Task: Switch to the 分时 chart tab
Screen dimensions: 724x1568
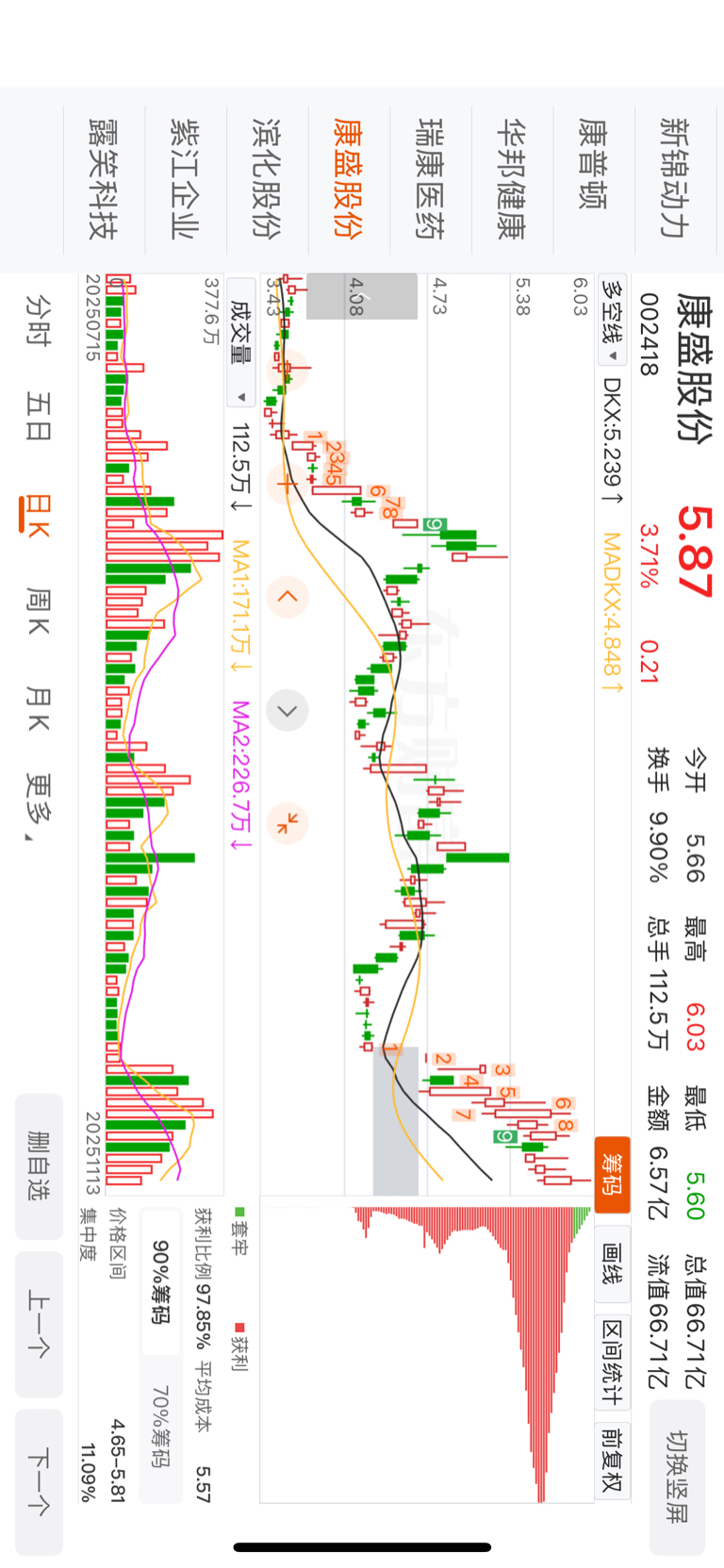Action: (x=39, y=320)
